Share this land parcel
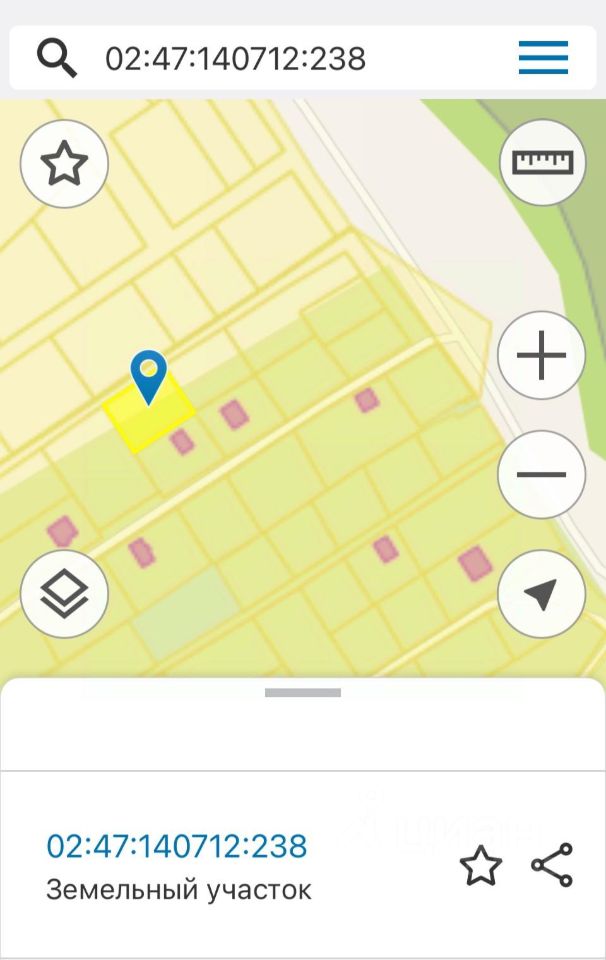 pyautogui.click(x=552, y=865)
